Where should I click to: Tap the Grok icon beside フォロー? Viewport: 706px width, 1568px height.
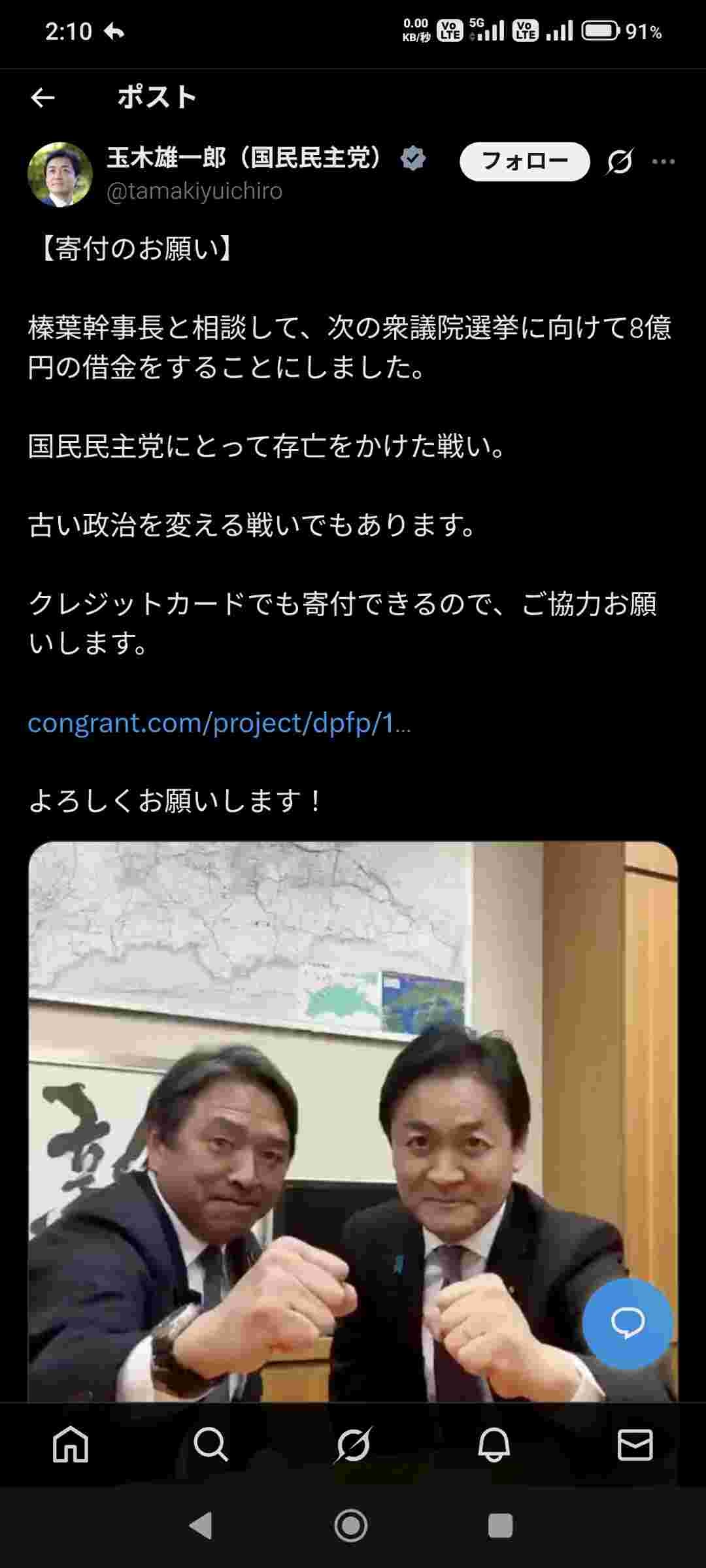point(619,161)
